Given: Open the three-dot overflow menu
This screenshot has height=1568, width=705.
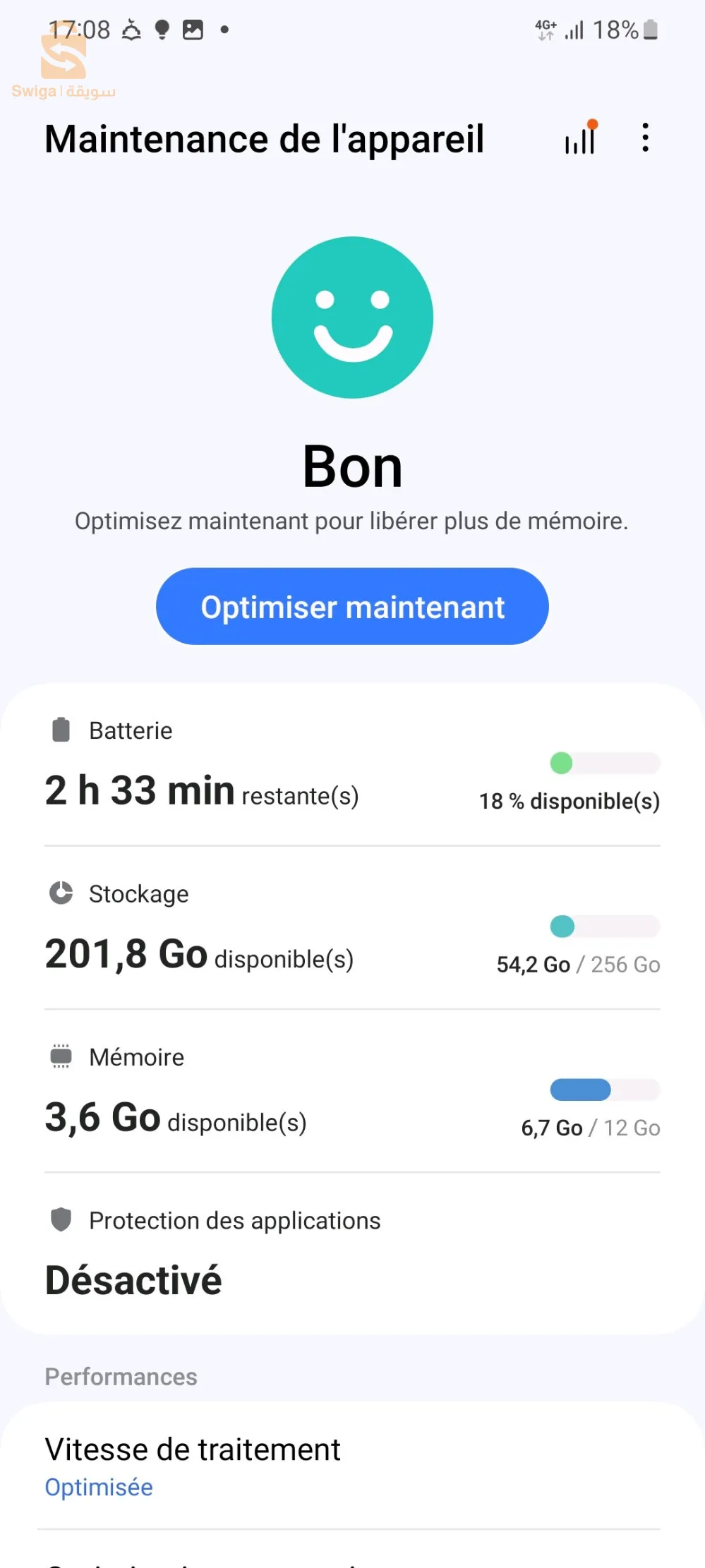Looking at the screenshot, I should [645, 138].
